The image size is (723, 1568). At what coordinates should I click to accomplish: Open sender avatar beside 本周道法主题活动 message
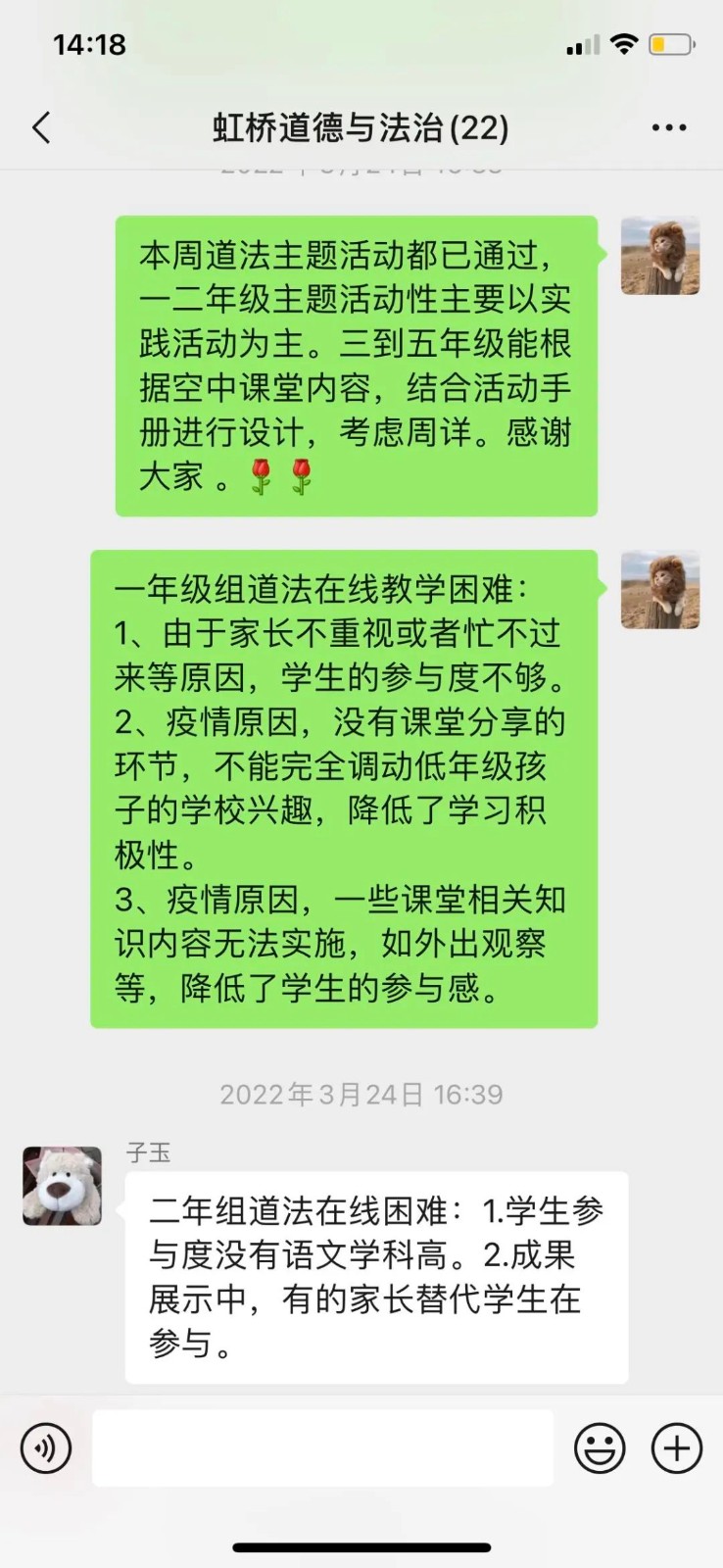[660, 256]
